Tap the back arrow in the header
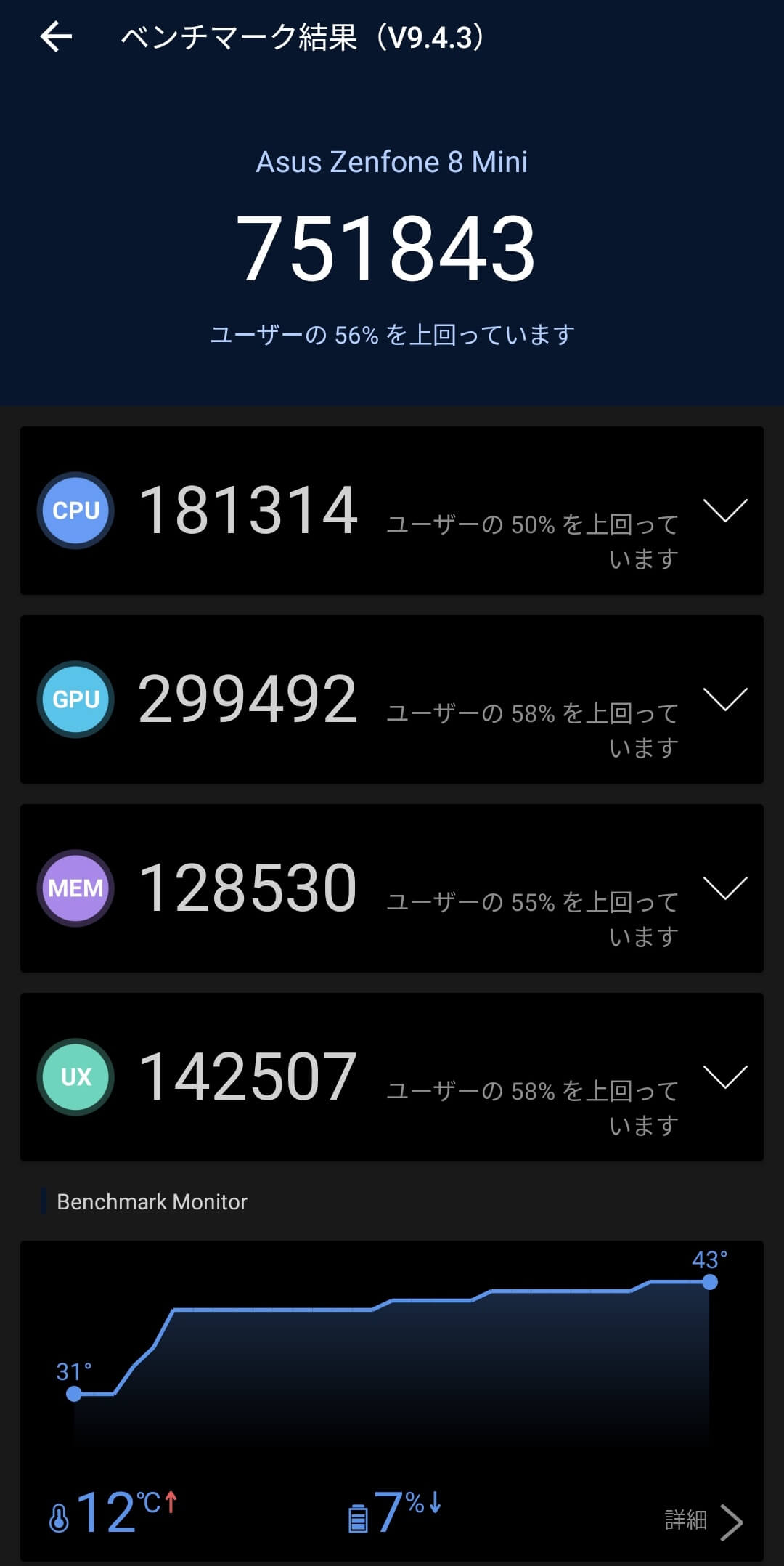Viewport: 784px width, 1566px height. tap(56, 36)
